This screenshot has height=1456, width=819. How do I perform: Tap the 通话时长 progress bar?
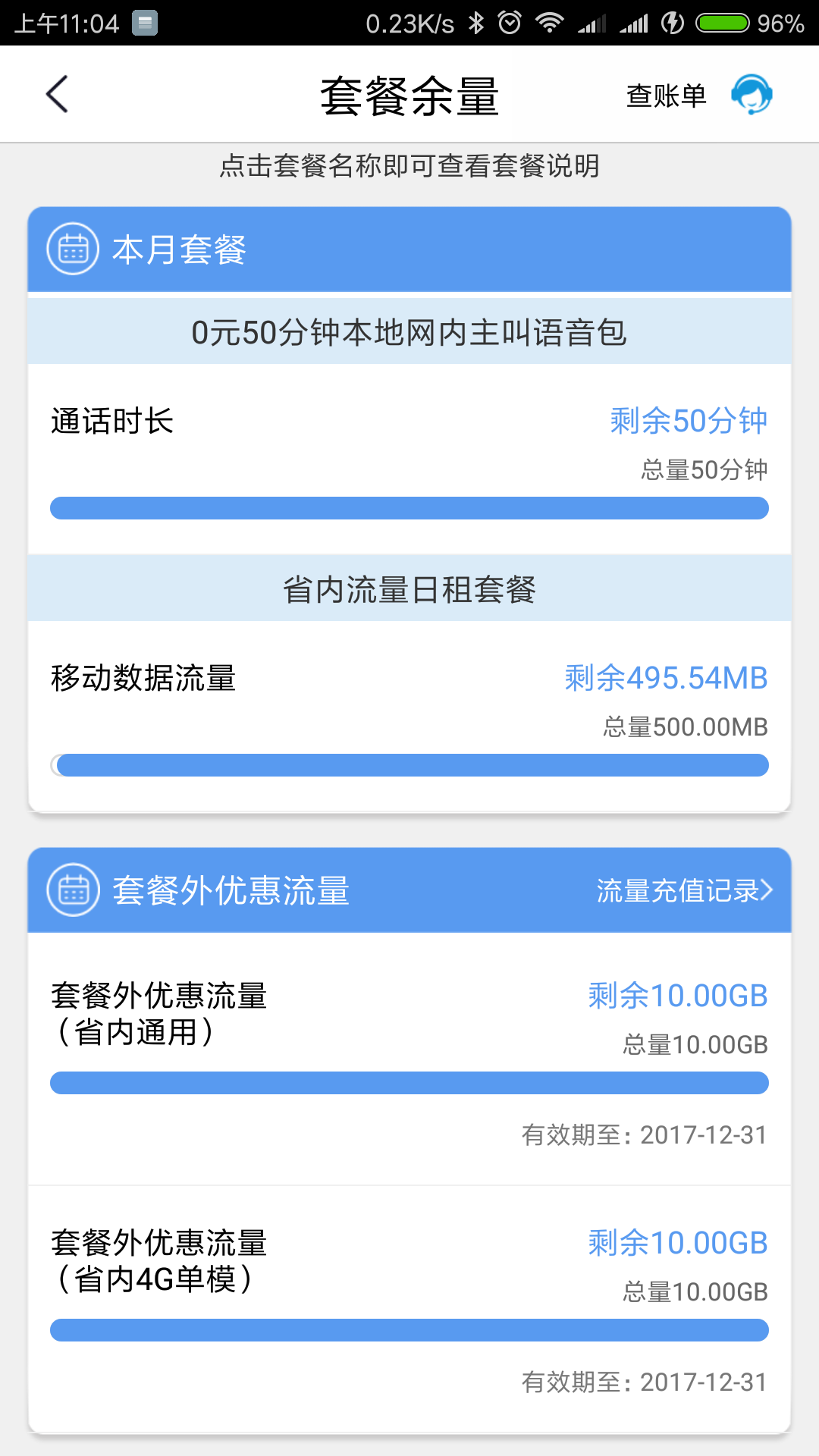point(409,507)
